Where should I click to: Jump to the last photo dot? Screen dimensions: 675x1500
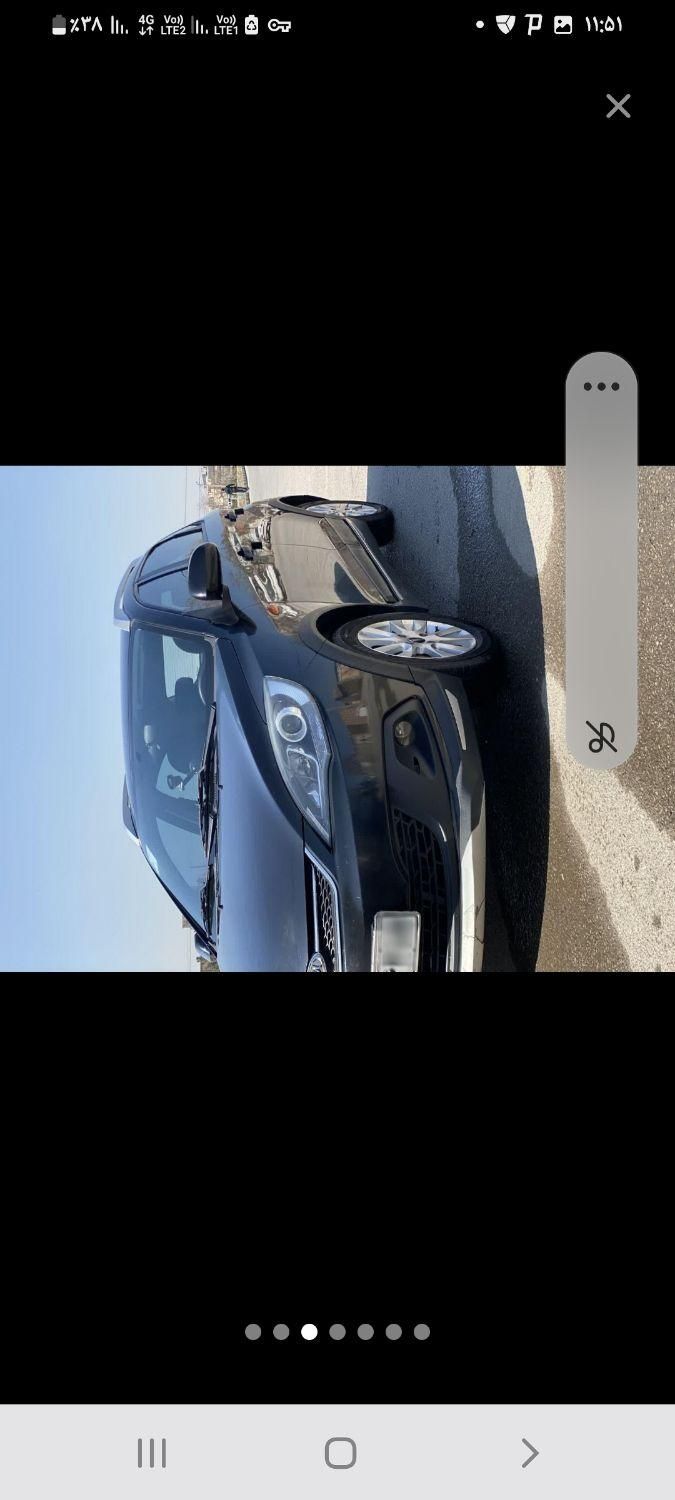click(422, 1332)
